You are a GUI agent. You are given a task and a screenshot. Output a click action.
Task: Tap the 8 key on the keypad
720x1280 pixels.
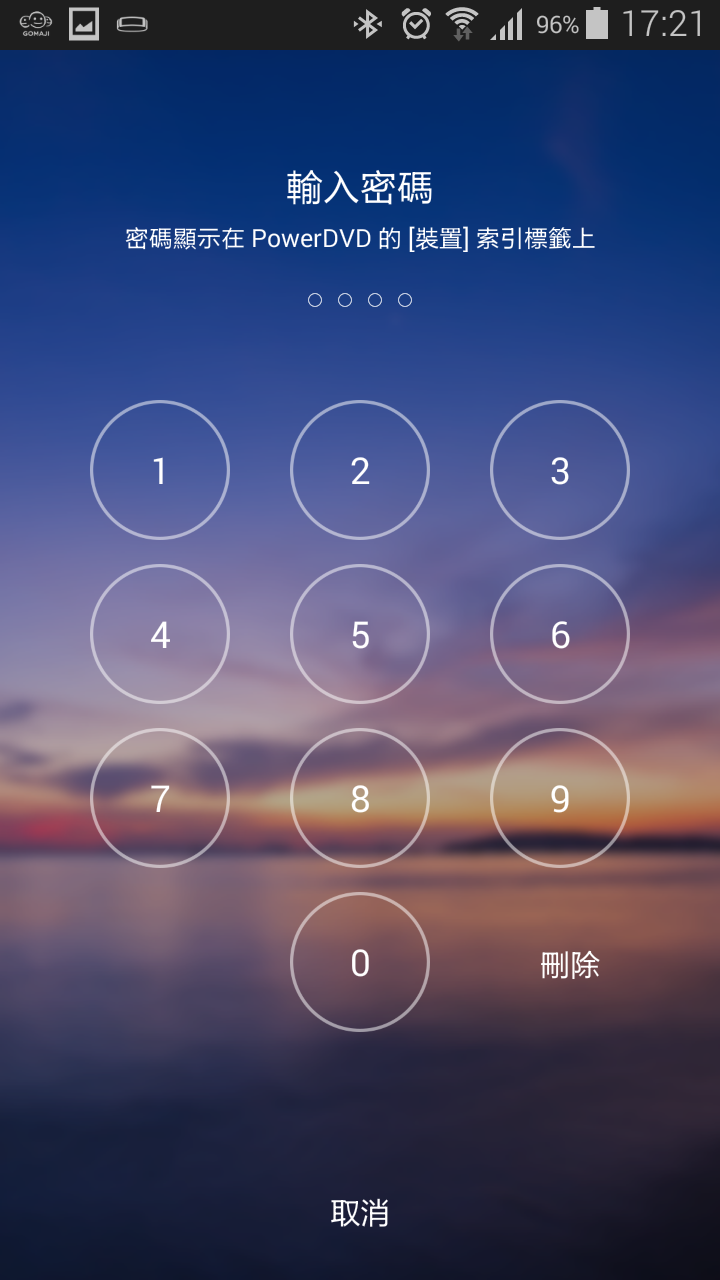point(360,798)
